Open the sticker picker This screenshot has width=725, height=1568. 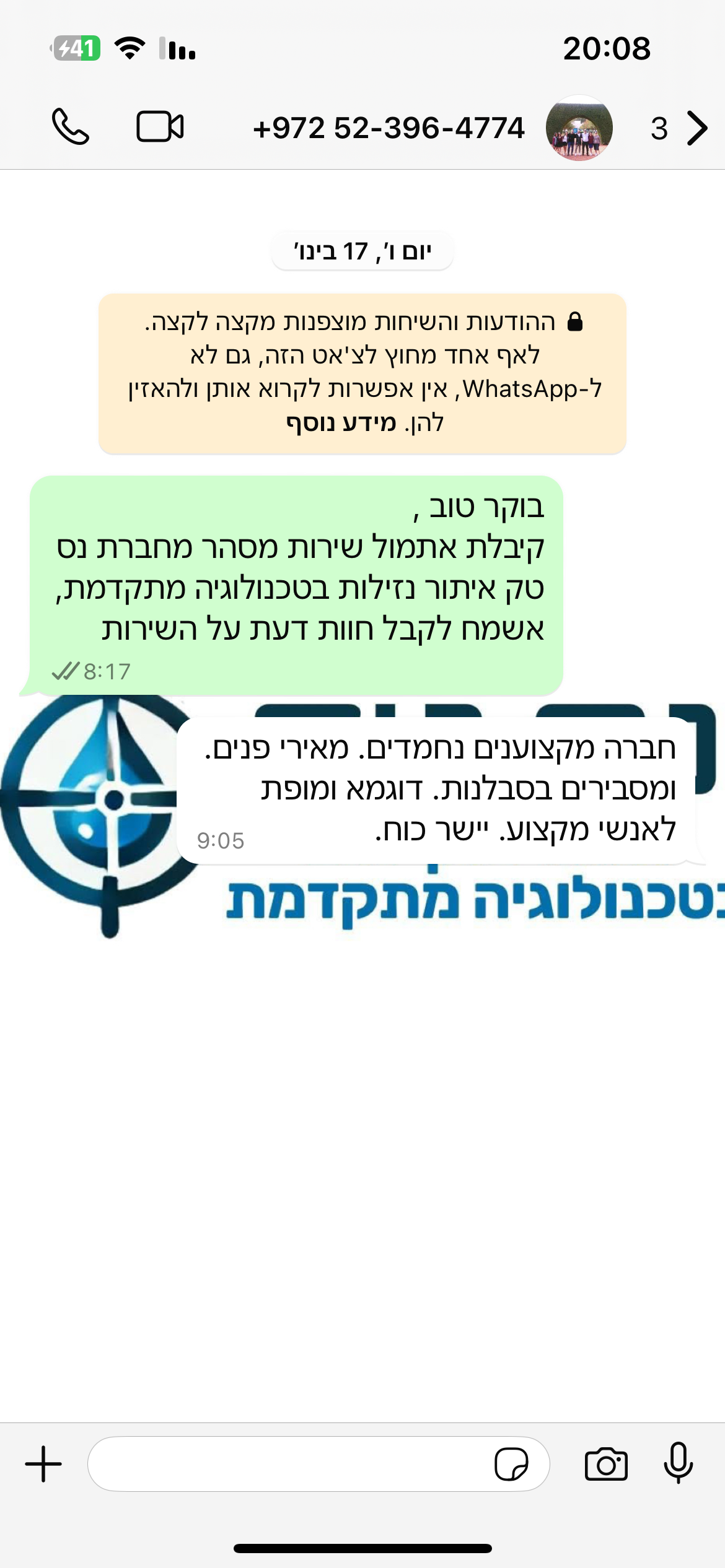coord(511,1464)
